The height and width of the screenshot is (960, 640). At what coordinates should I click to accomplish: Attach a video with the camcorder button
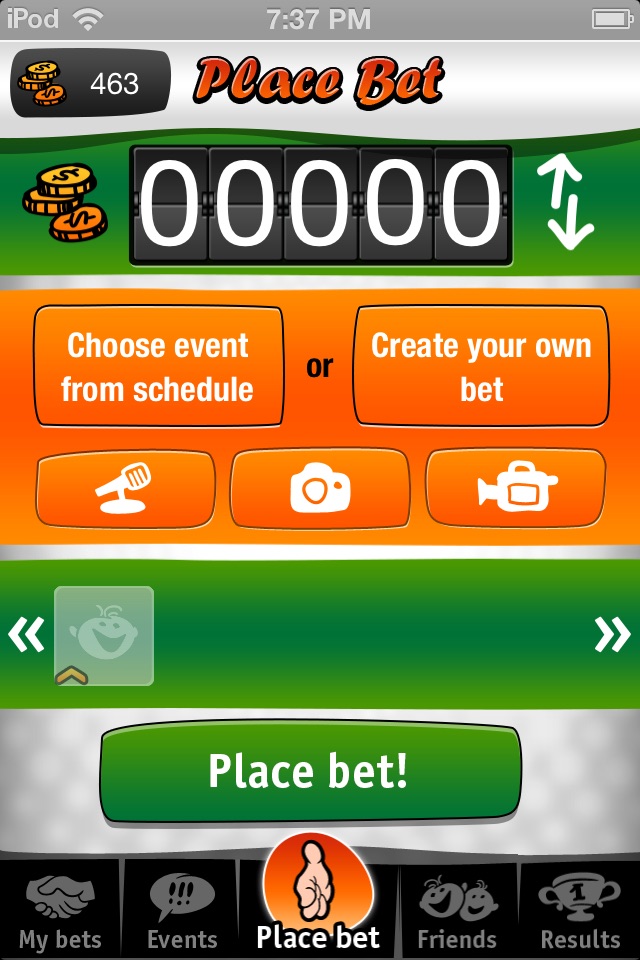(516, 488)
